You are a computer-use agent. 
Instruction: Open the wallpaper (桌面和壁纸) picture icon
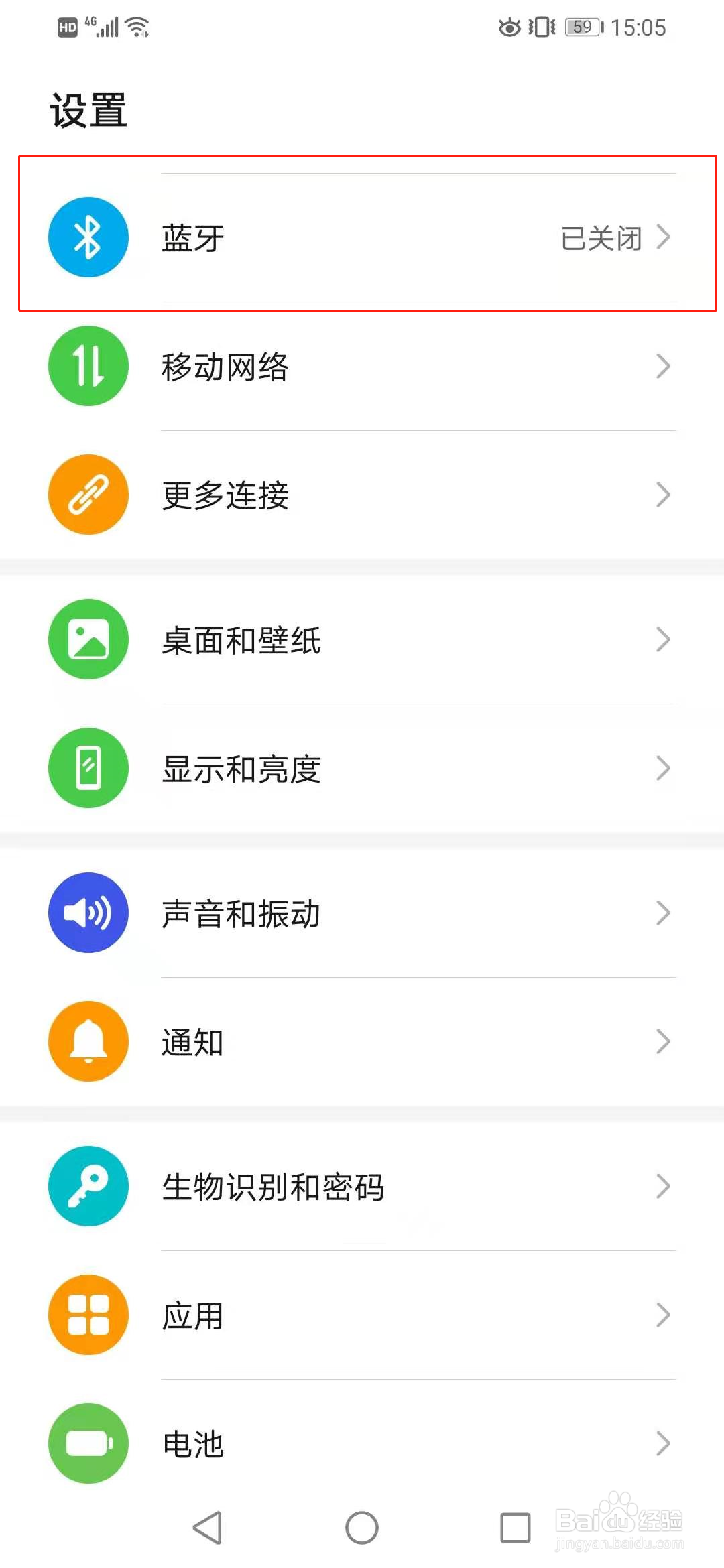[x=88, y=639]
